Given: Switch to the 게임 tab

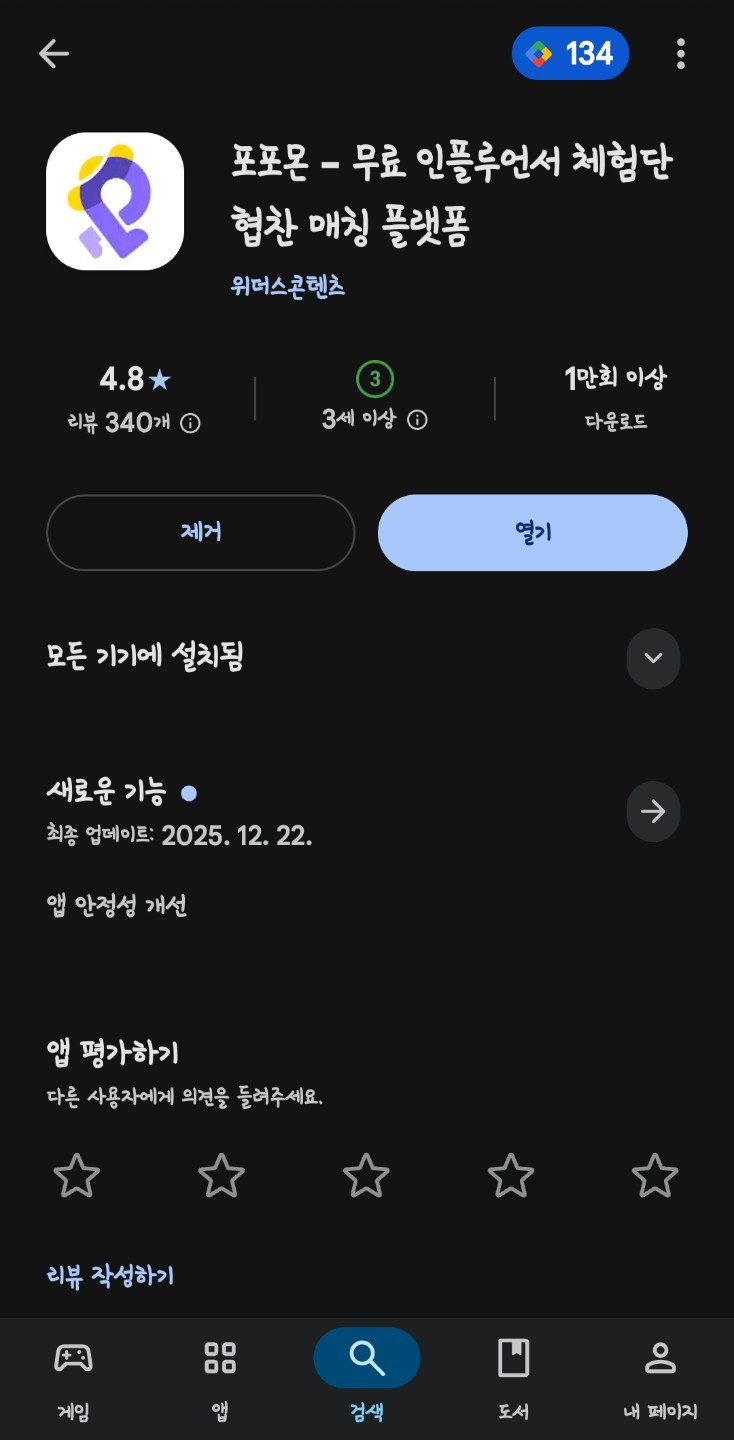Looking at the screenshot, I should tap(73, 1380).
